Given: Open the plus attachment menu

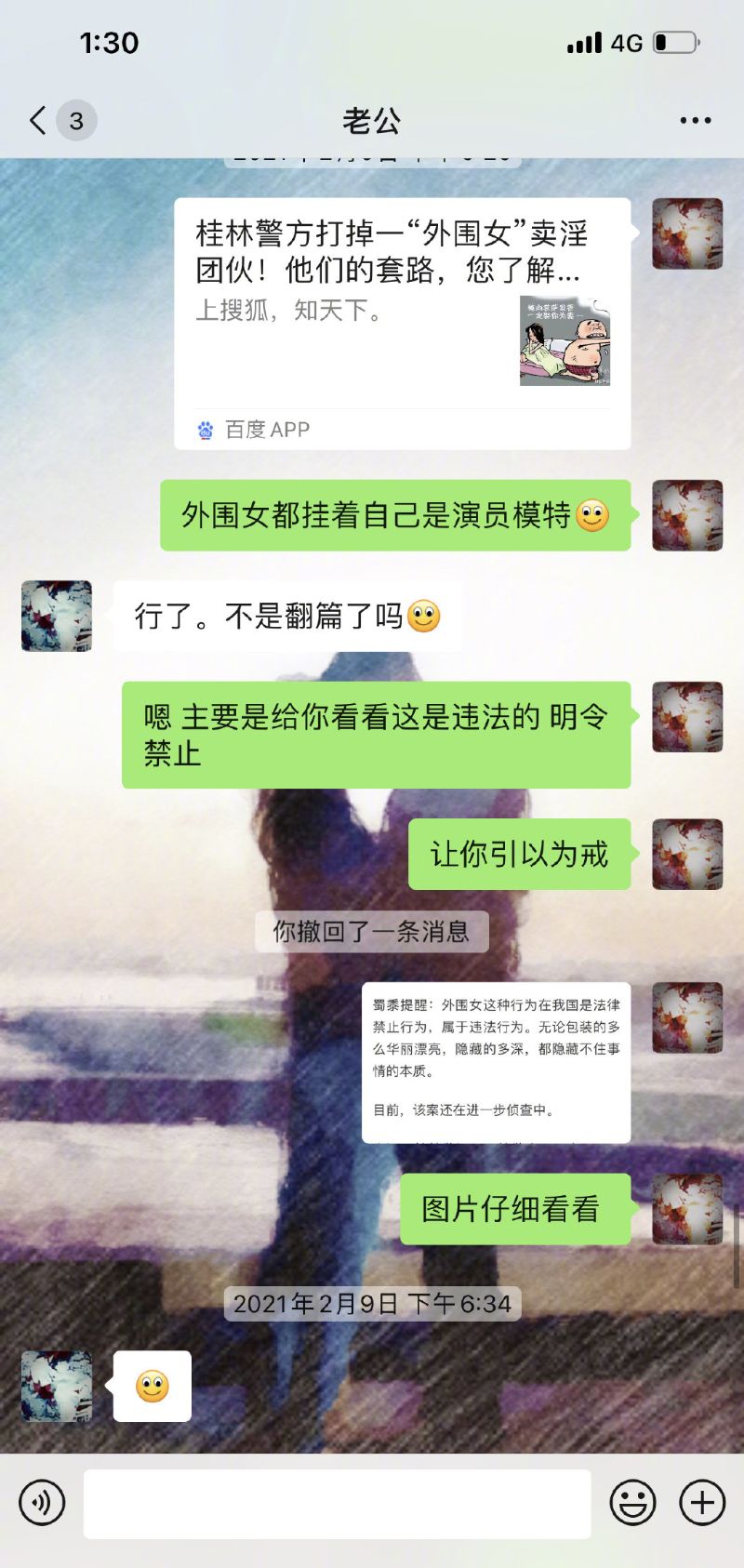Looking at the screenshot, I should (702, 1503).
